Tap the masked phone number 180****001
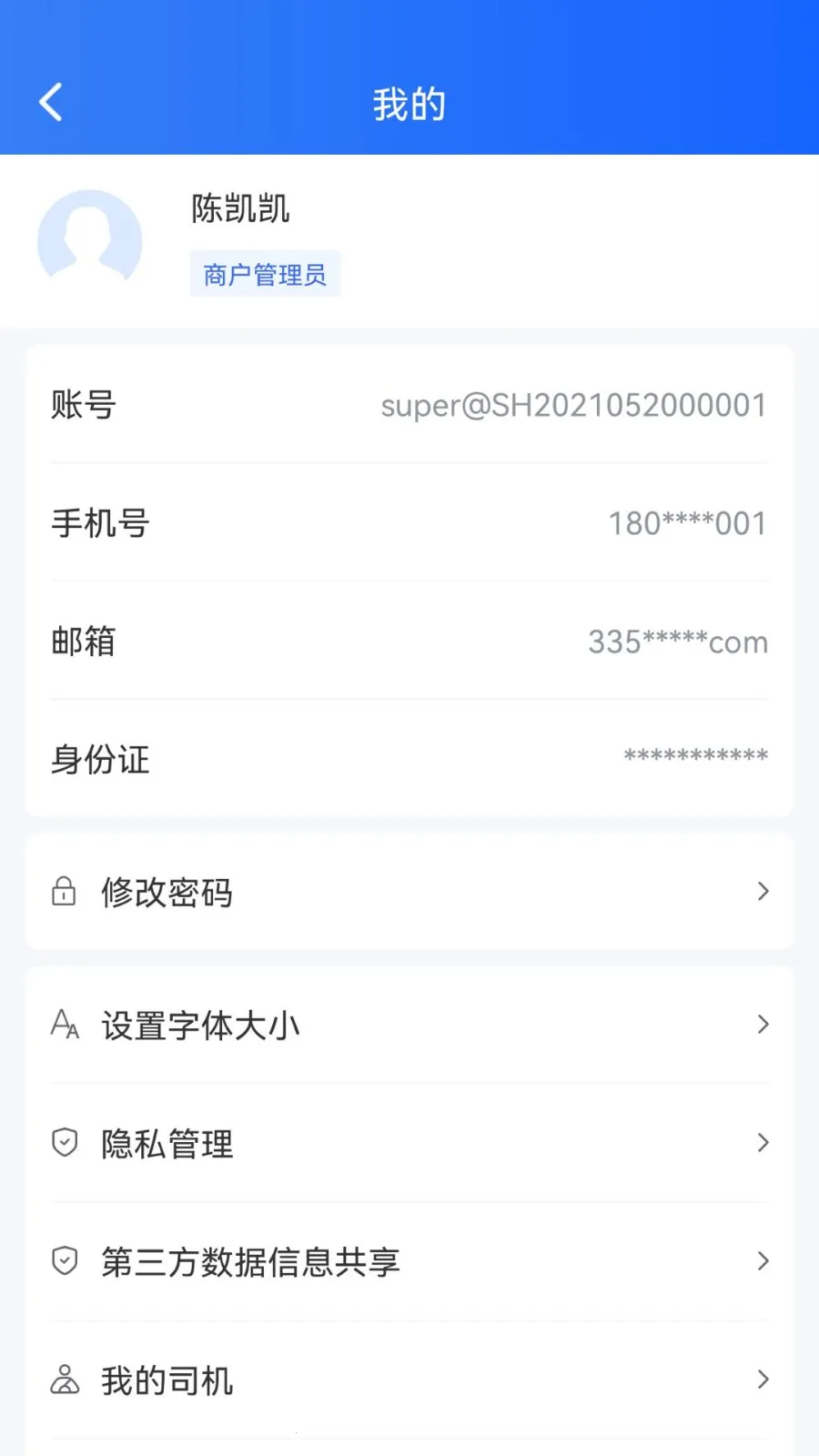The width and height of the screenshot is (819, 1456). 687,522
